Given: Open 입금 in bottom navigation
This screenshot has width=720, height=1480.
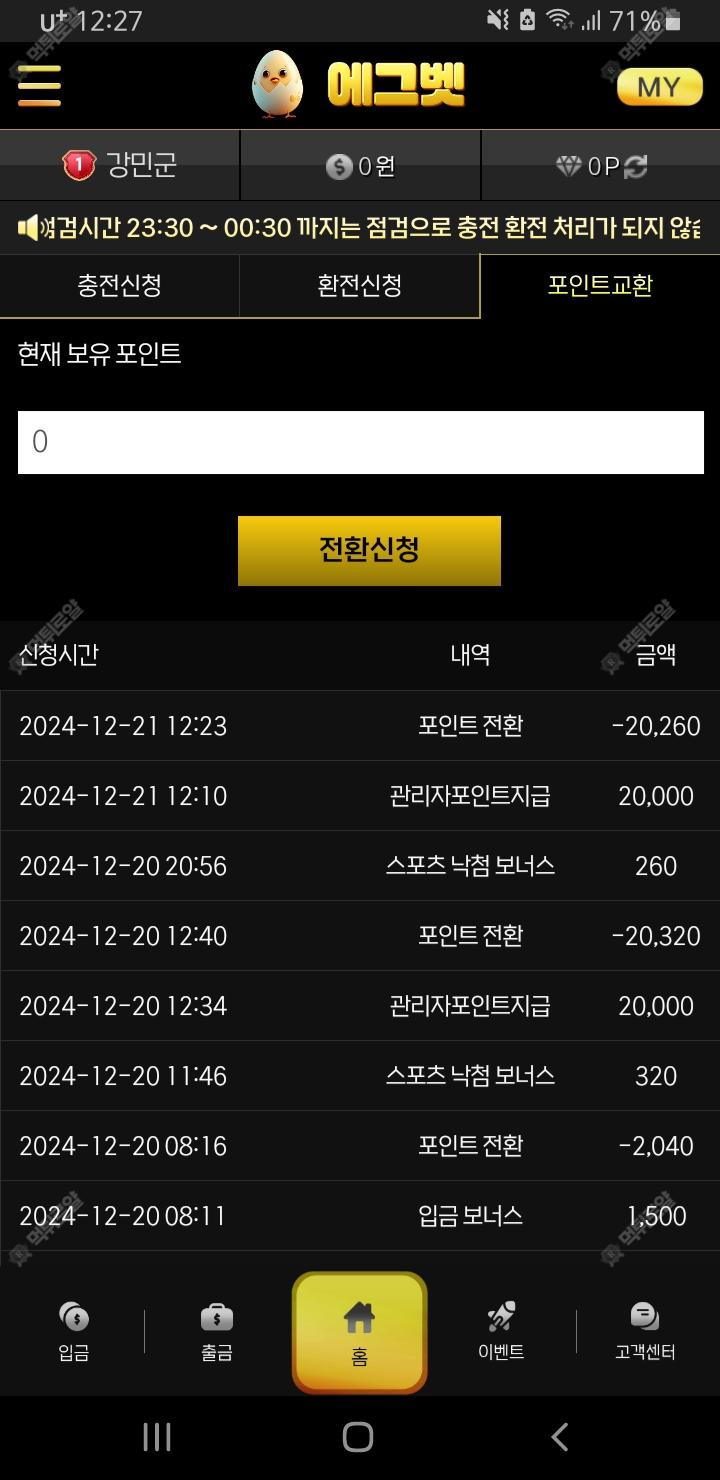Looking at the screenshot, I should (x=74, y=1332).
